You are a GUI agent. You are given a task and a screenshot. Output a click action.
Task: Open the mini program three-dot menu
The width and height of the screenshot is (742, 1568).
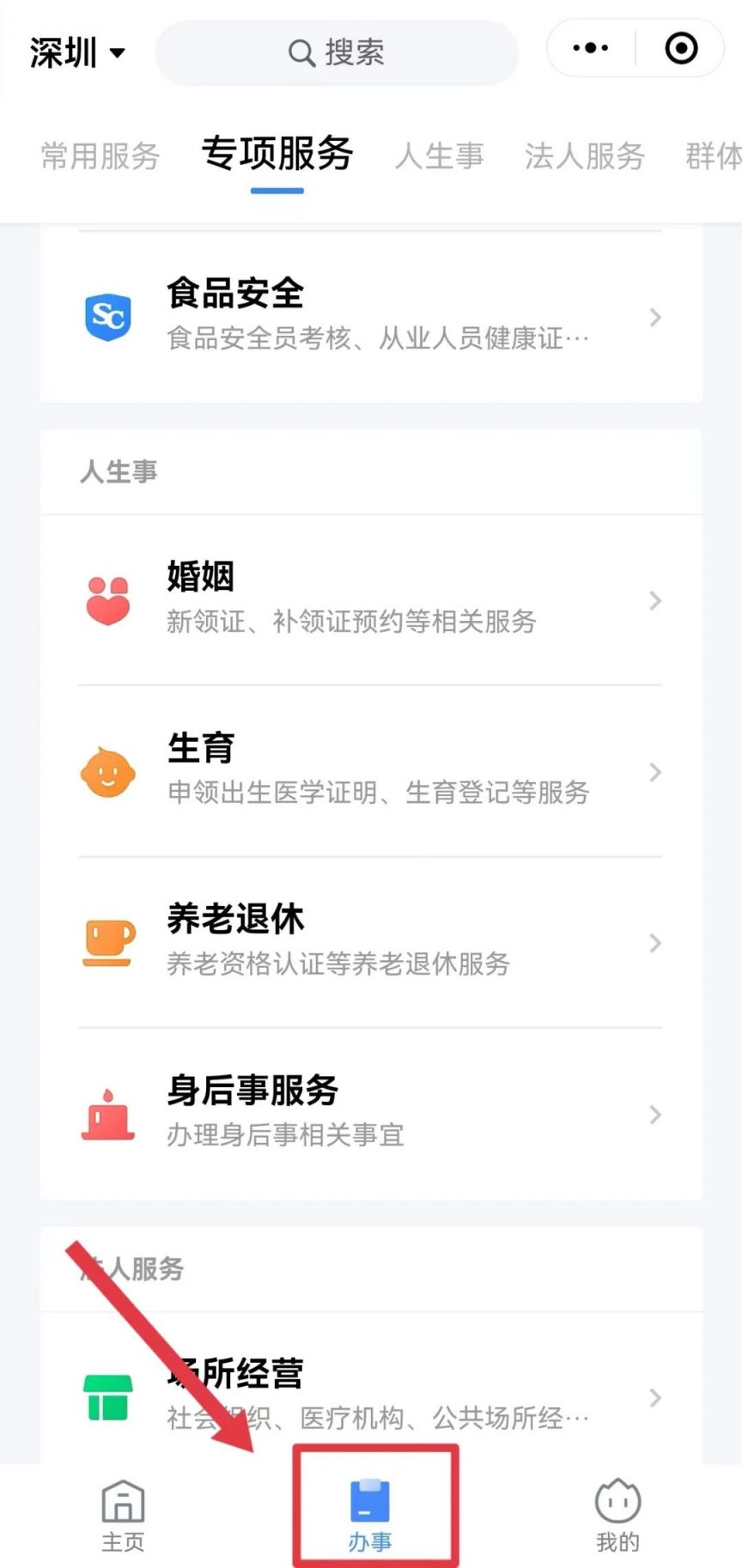point(591,49)
